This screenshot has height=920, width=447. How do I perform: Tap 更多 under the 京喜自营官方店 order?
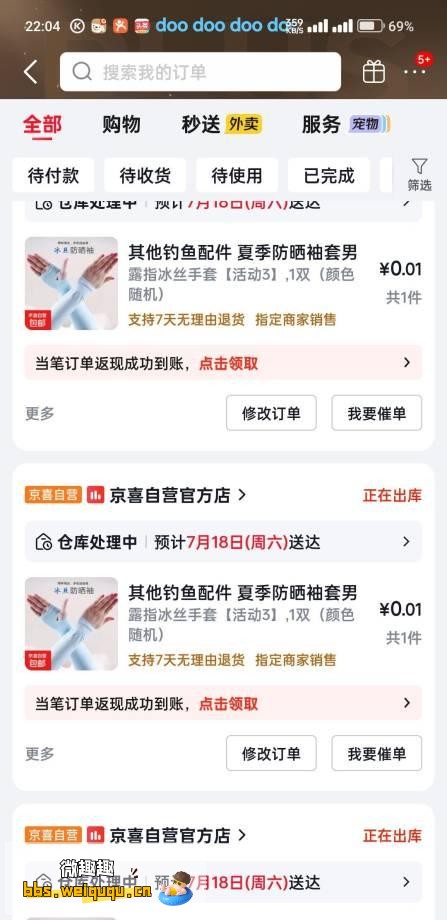point(39,753)
